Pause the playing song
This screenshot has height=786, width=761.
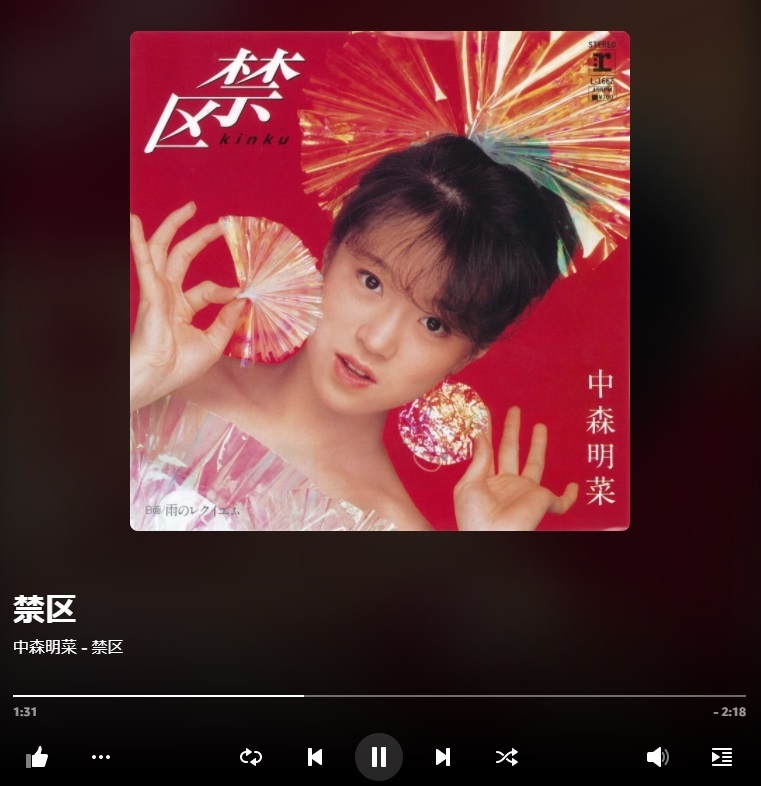point(379,757)
